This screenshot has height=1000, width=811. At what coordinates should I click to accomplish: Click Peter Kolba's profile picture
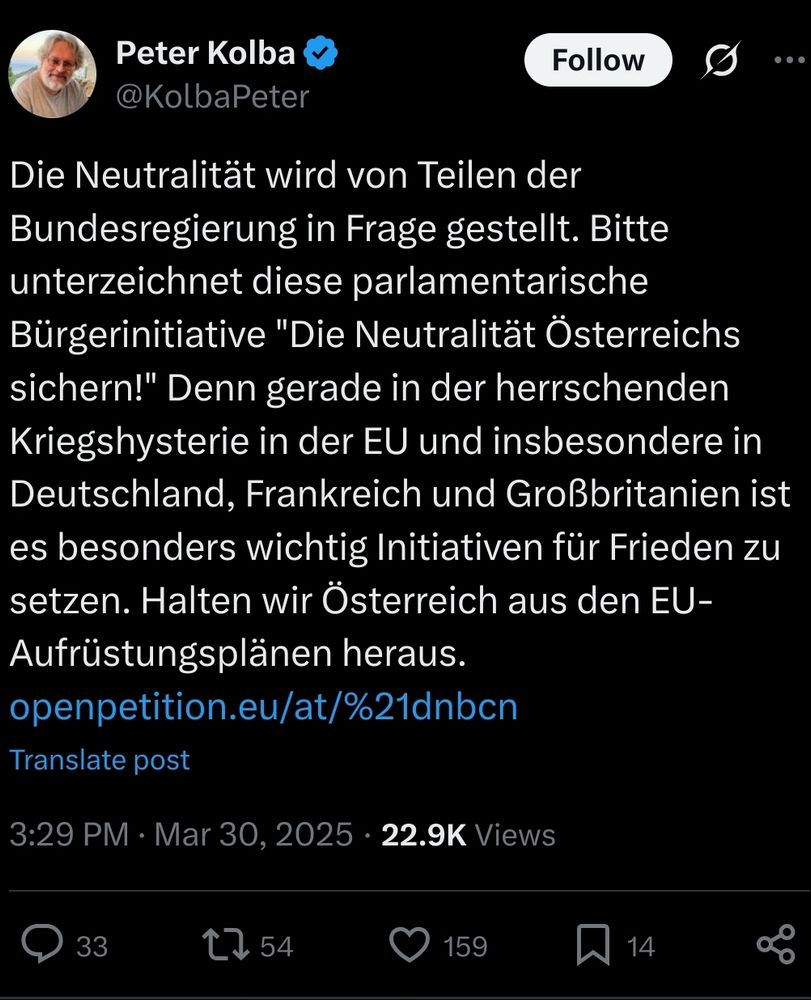pyautogui.click(x=52, y=70)
